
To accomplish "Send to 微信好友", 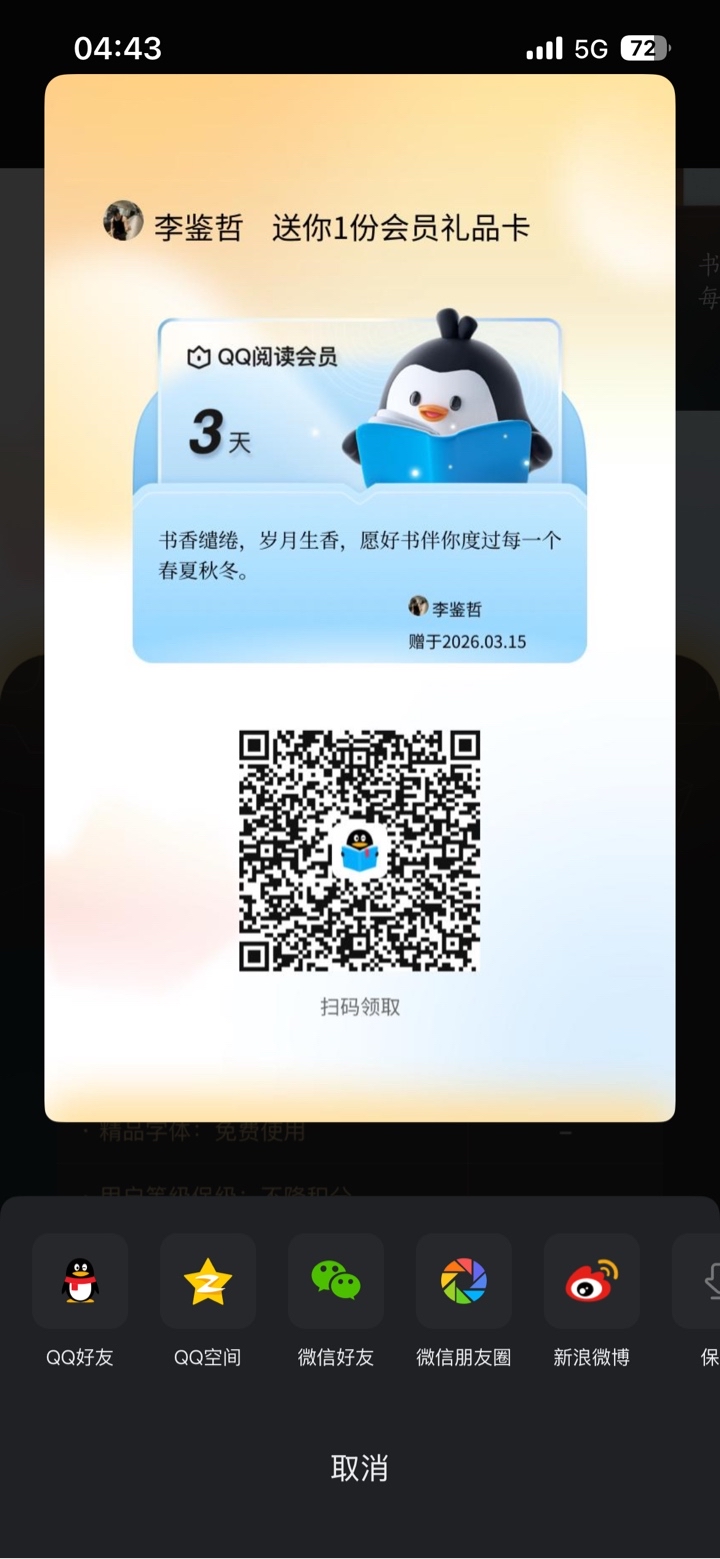I will tap(336, 1281).
